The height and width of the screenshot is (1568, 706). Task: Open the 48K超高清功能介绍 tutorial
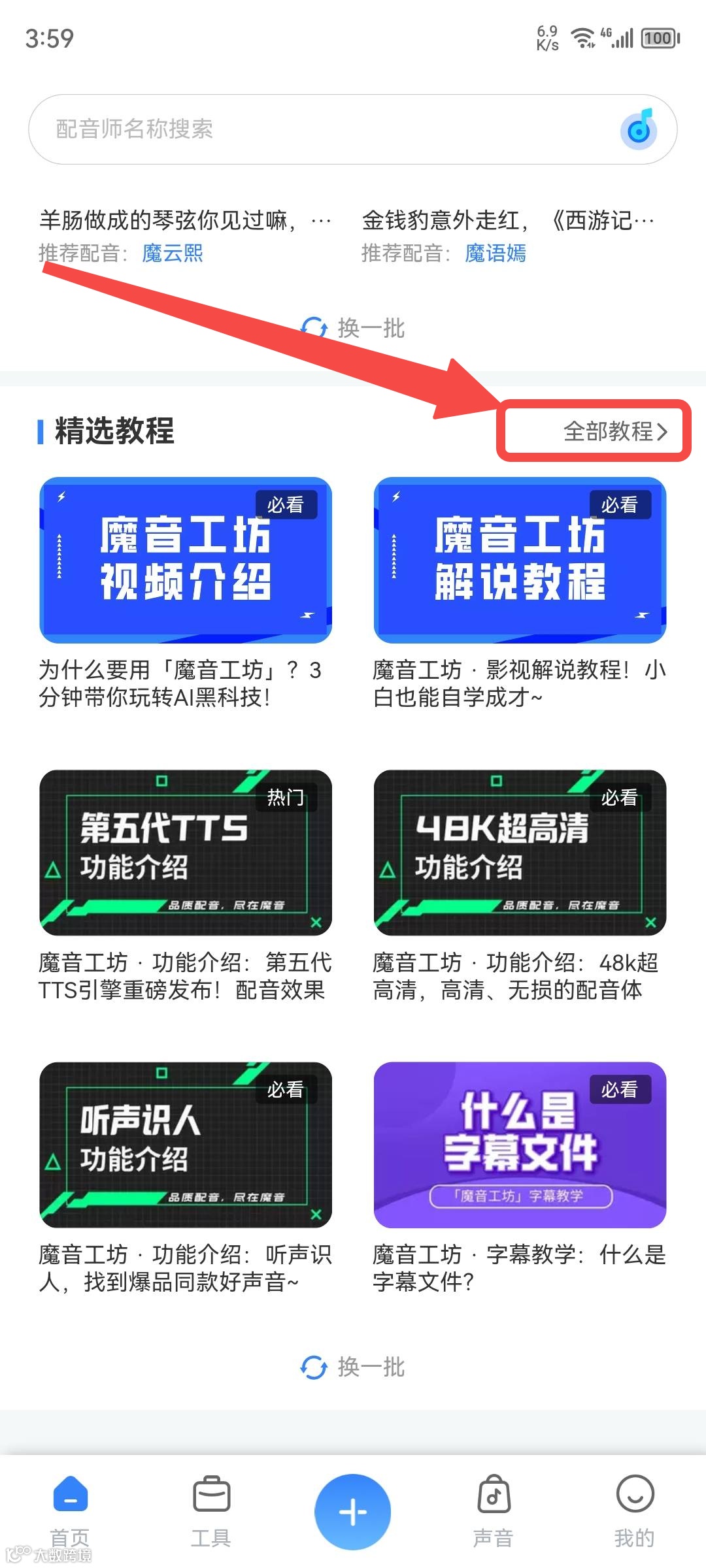(x=520, y=851)
